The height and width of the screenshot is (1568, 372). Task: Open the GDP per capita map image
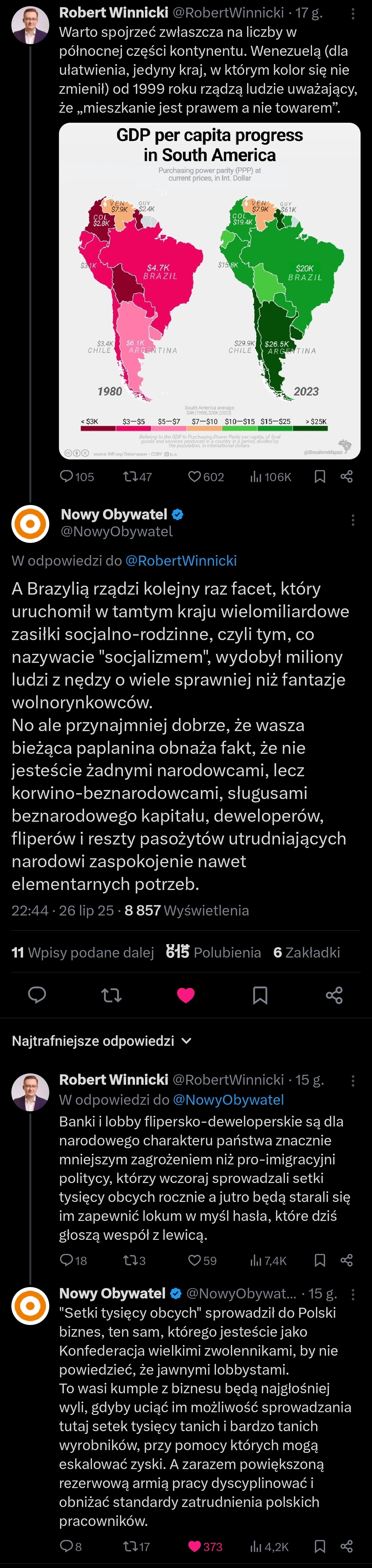coord(209,290)
